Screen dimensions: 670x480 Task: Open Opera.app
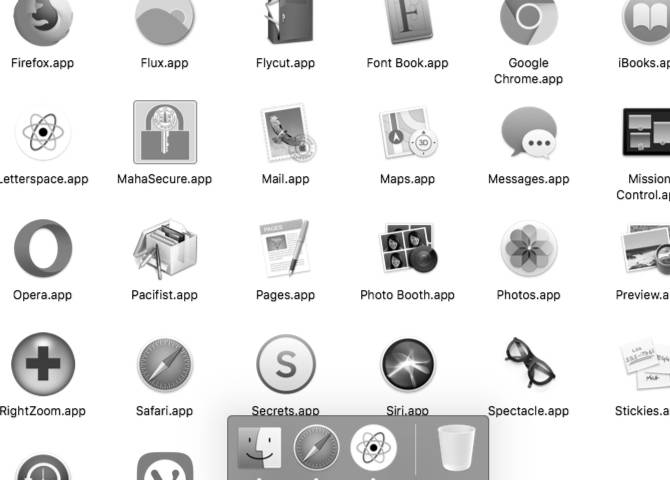[x=42, y=249]
